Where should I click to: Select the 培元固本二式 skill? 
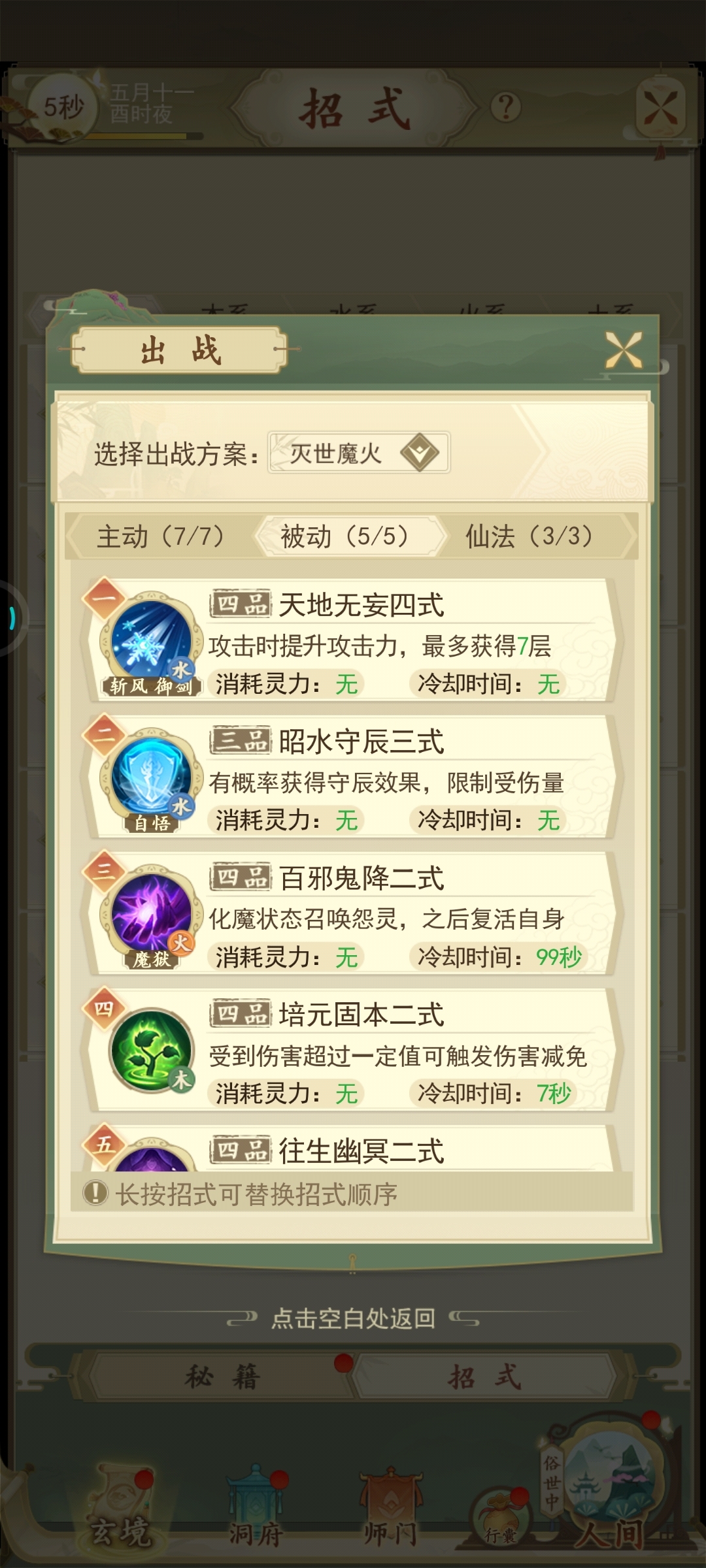click(x=352, y=1050)
